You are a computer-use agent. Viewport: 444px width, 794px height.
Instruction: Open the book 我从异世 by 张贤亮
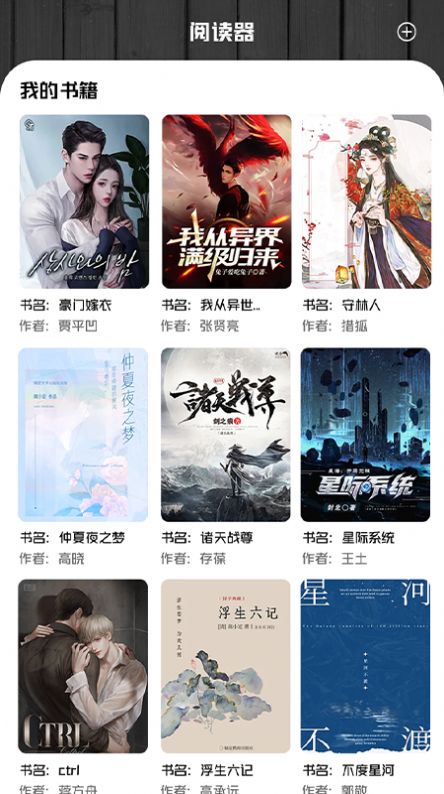226,202
